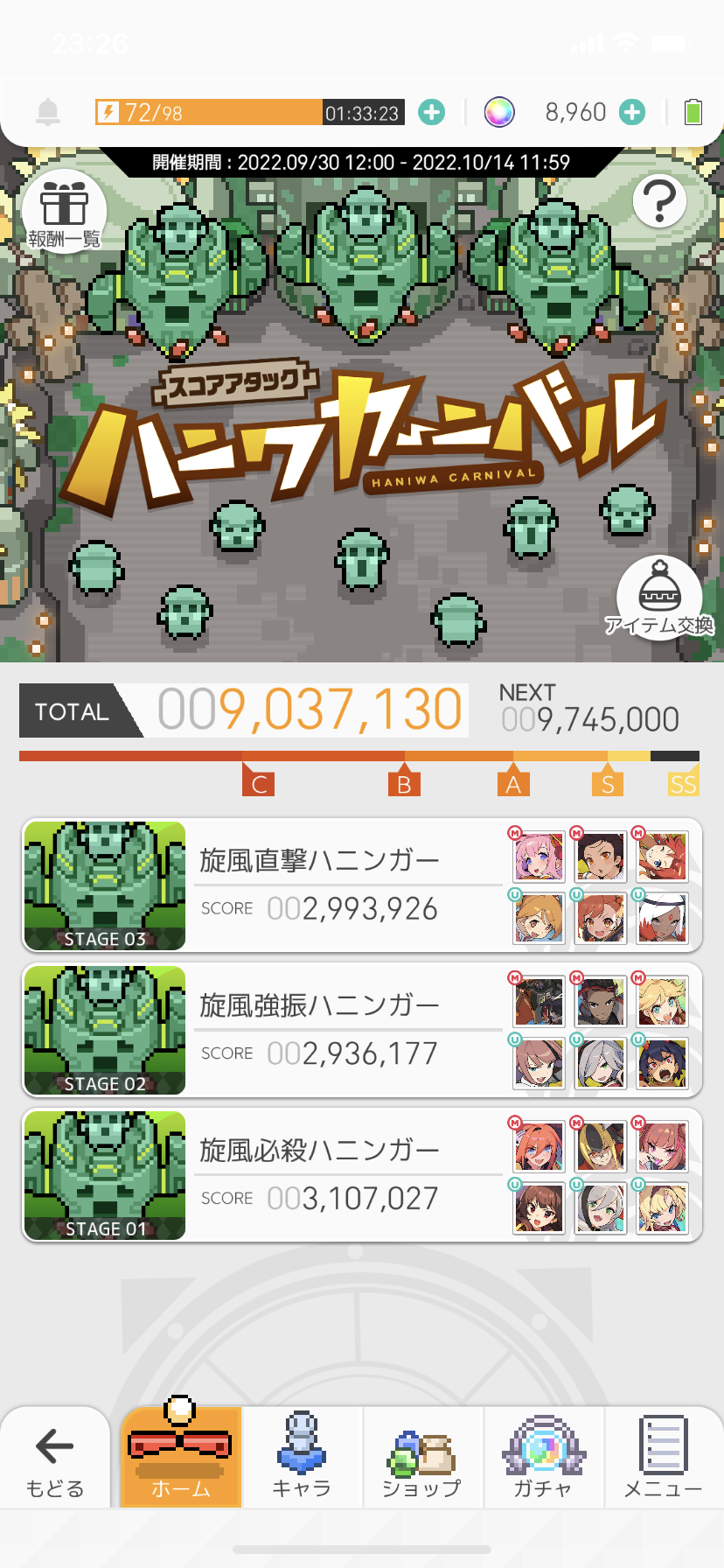Image resolution: width=724 pixels, height=1568 pixels.
Task: Open the ショップ tab
Action: click(x=422, y=1459)
